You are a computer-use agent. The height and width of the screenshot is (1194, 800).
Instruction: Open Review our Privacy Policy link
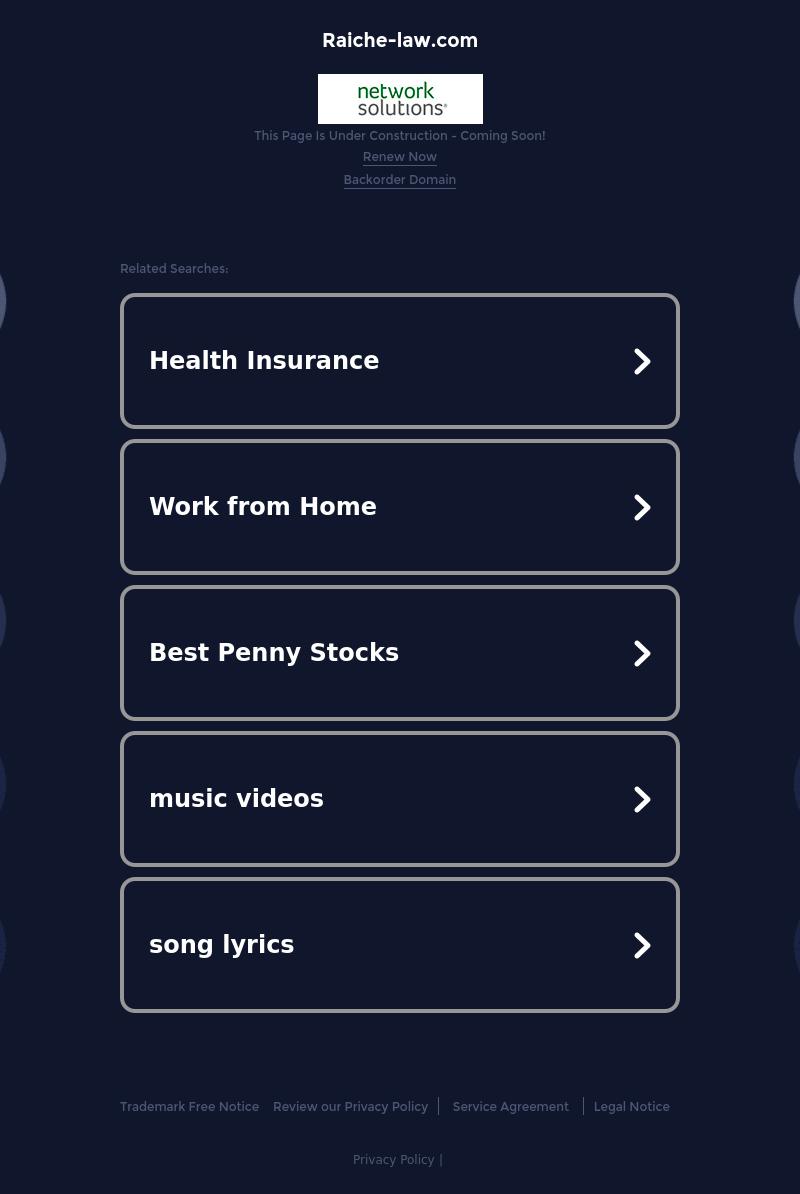[x=350, y=1107]
